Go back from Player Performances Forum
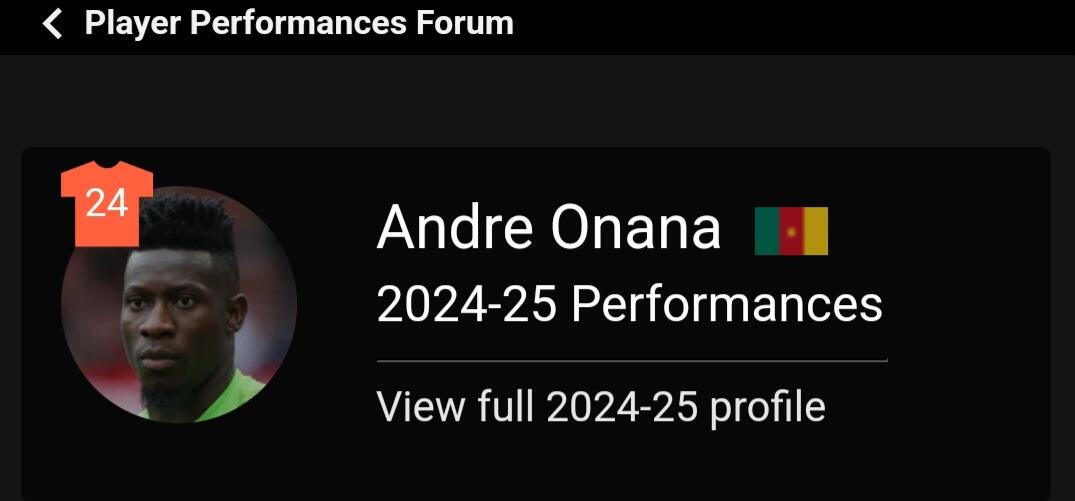The width and height of the screenshot is (1075, 501). (52, 24)
